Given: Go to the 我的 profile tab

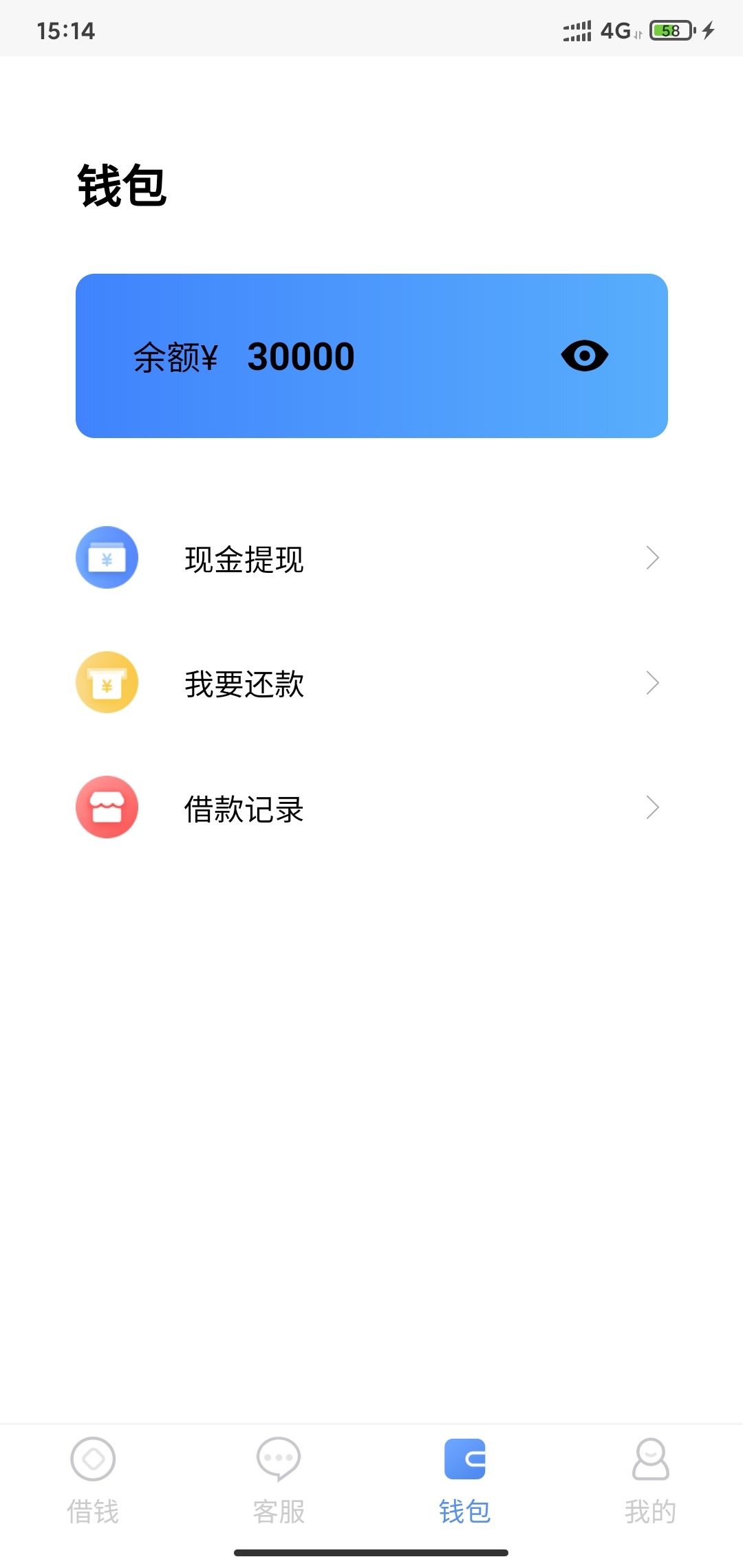Looking at the screenshot, I should click(x=650, y=1480).
